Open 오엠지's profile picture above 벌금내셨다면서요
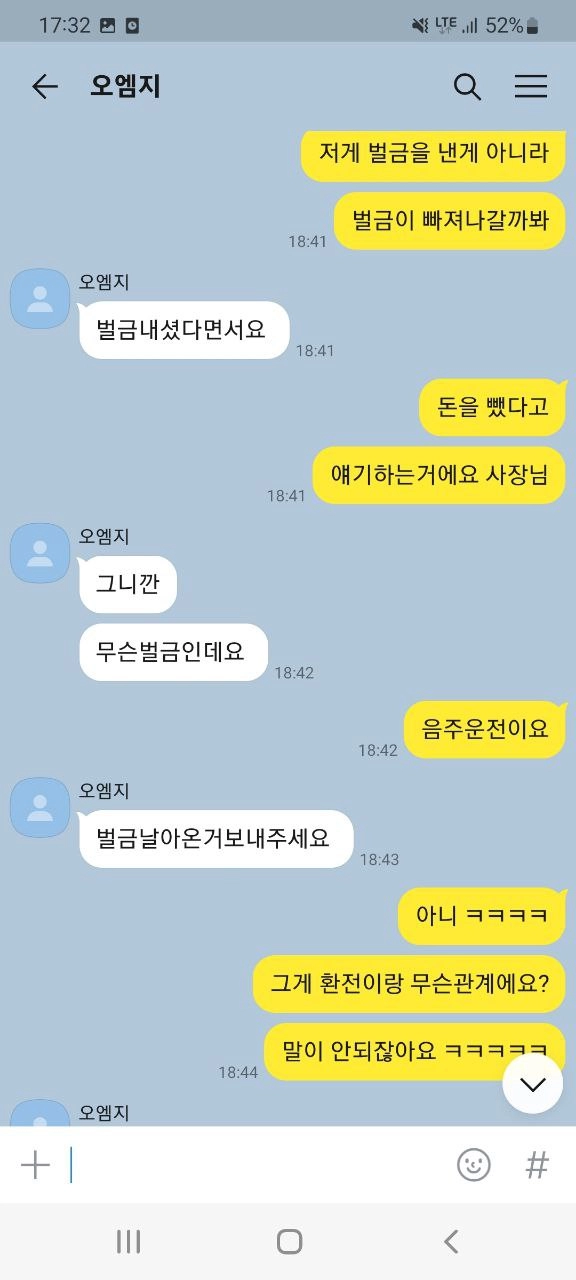Viewport: 576px width, 1280px height. pyautogui.click(x=40, y=299)
